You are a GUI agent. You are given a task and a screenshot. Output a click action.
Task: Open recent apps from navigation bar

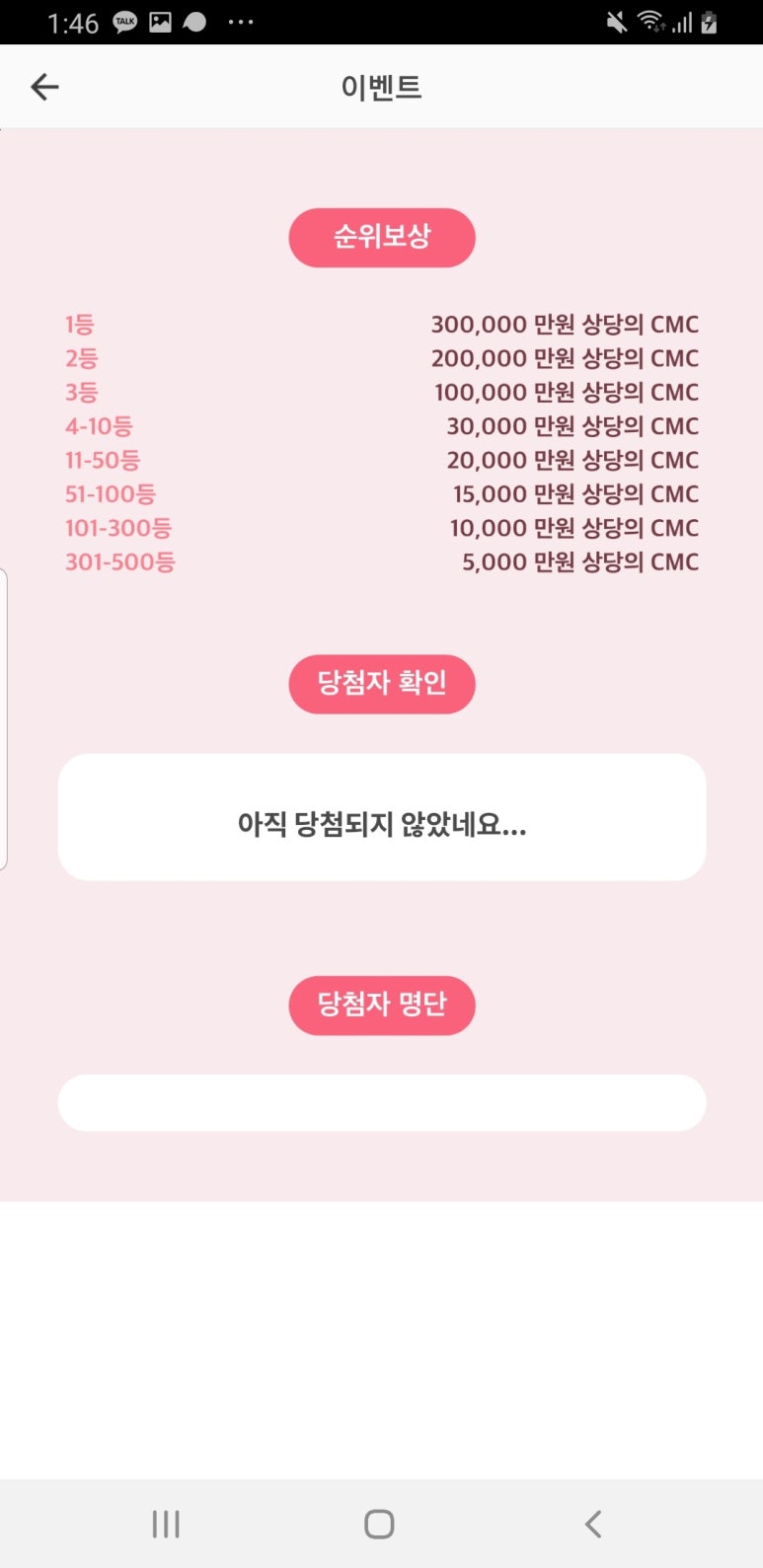pos(166,1524)
